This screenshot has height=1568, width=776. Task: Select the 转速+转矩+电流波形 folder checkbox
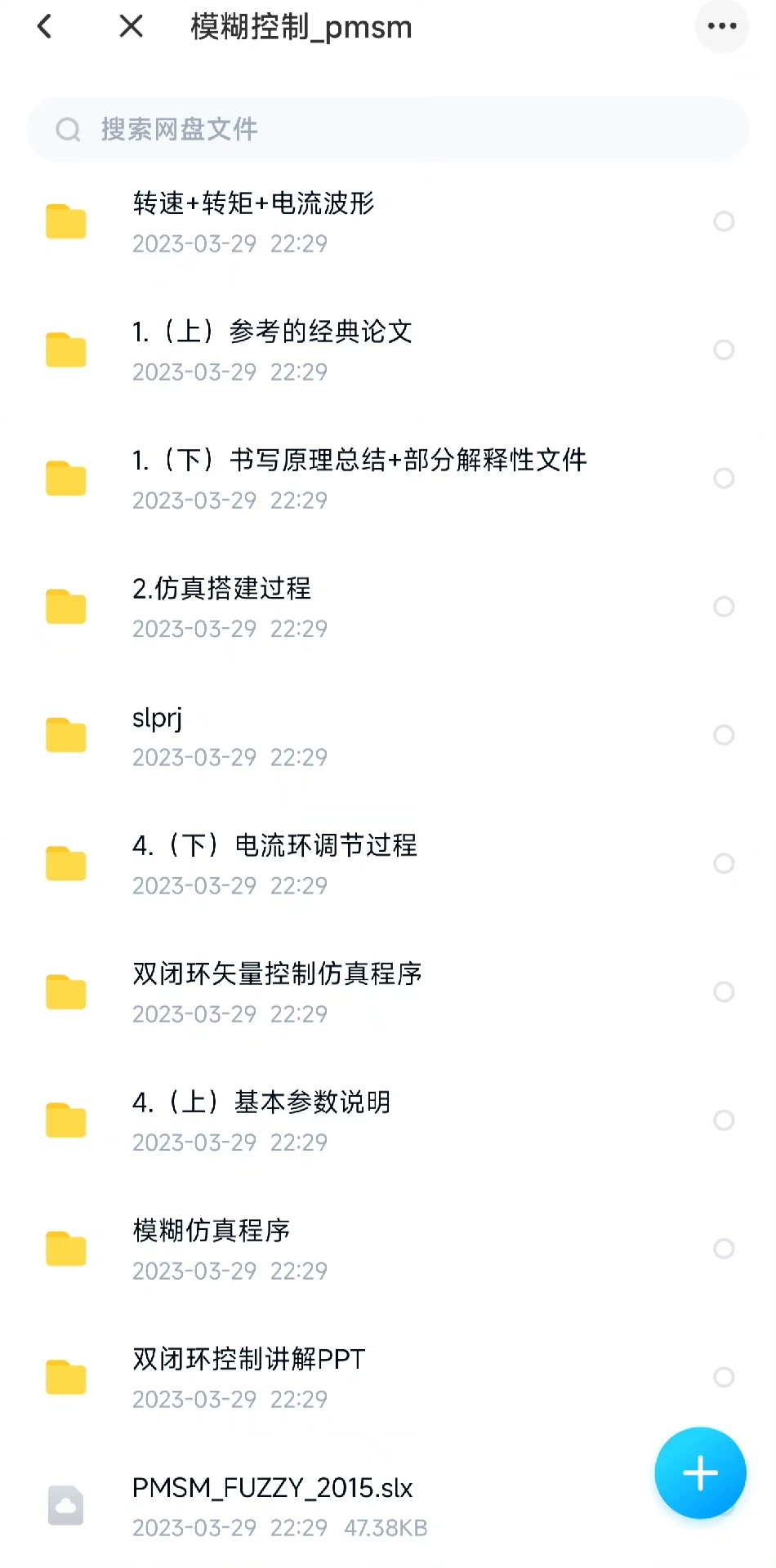[724, 221]
